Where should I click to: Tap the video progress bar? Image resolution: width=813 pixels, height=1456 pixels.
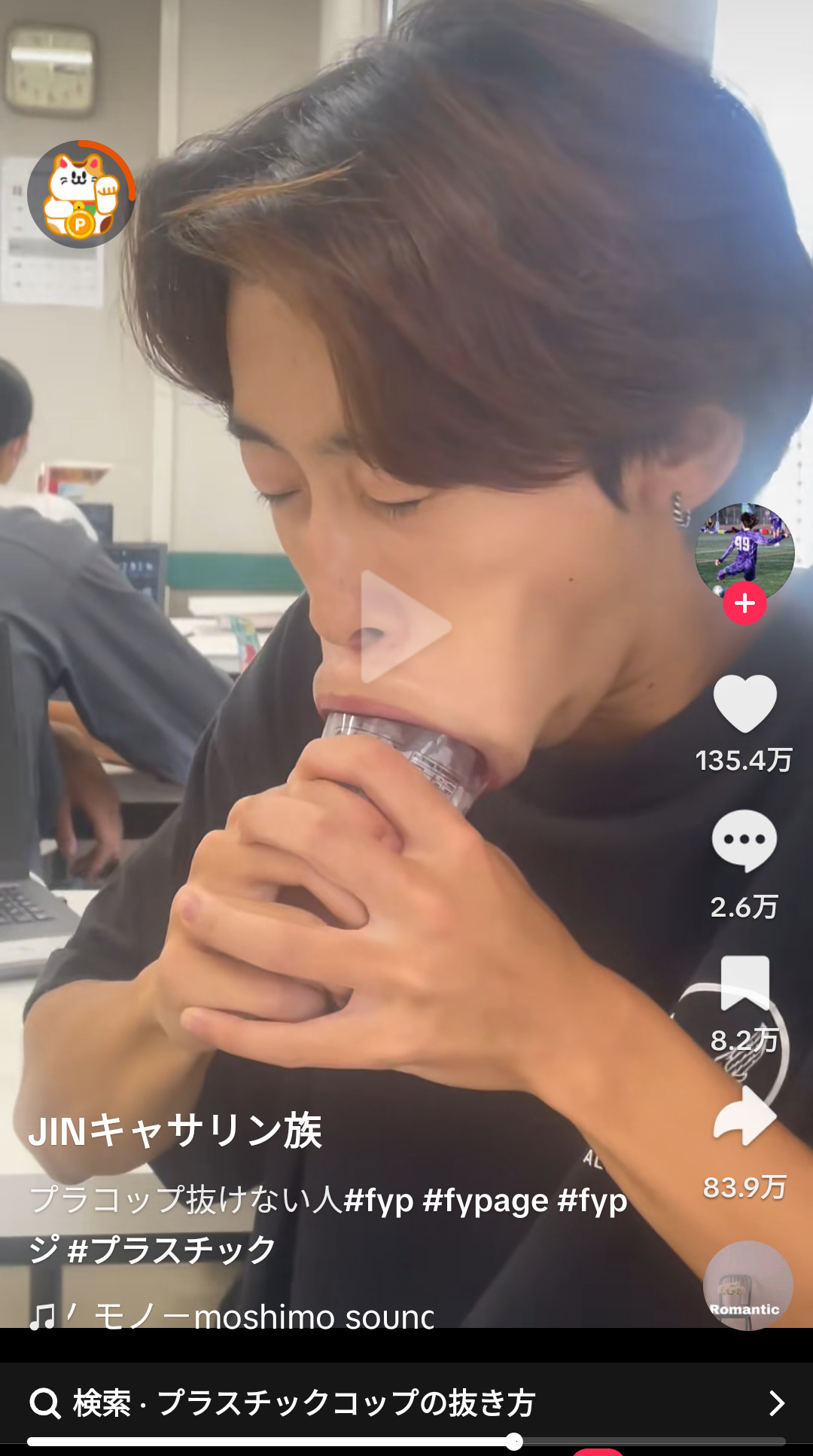point(406,1442)
